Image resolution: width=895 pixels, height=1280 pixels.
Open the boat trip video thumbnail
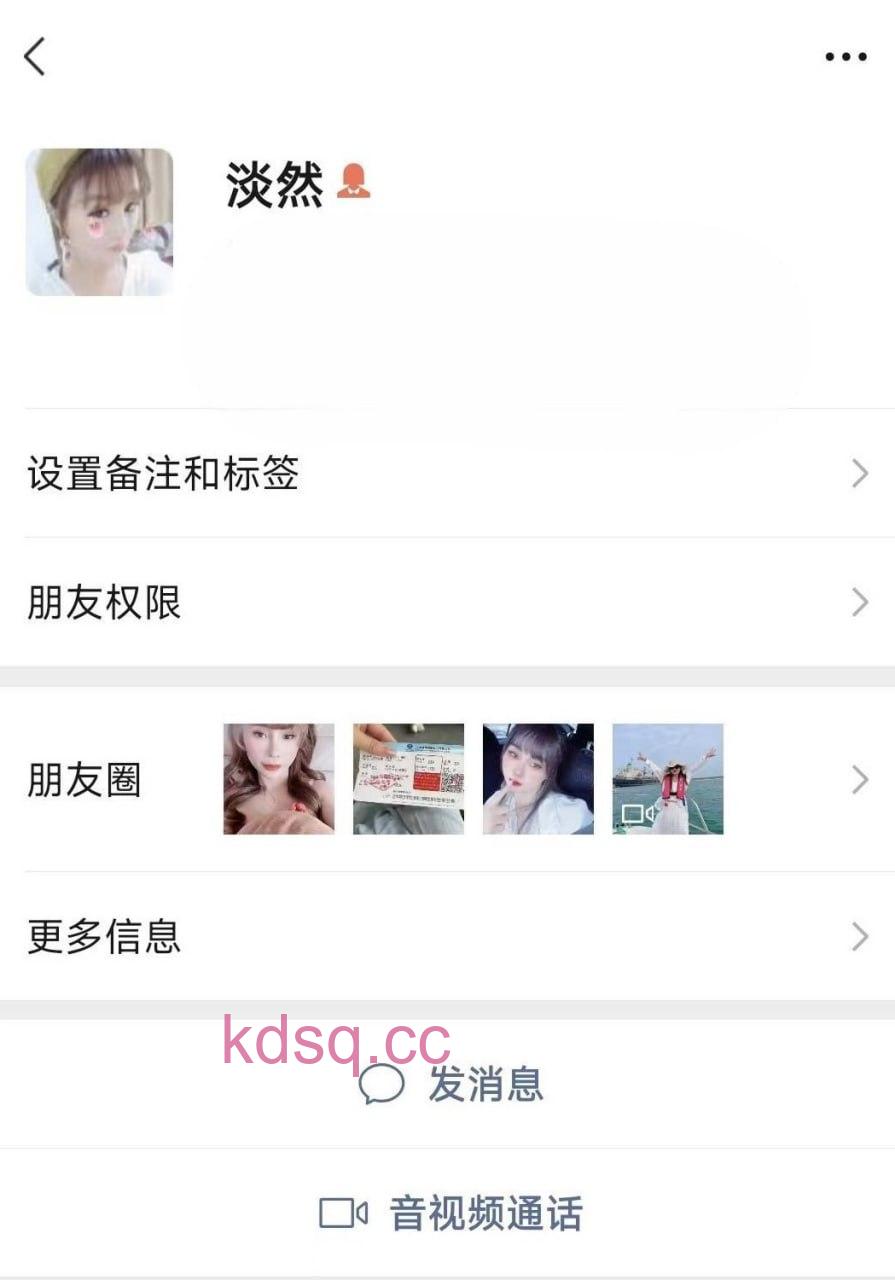pos(667,779)
